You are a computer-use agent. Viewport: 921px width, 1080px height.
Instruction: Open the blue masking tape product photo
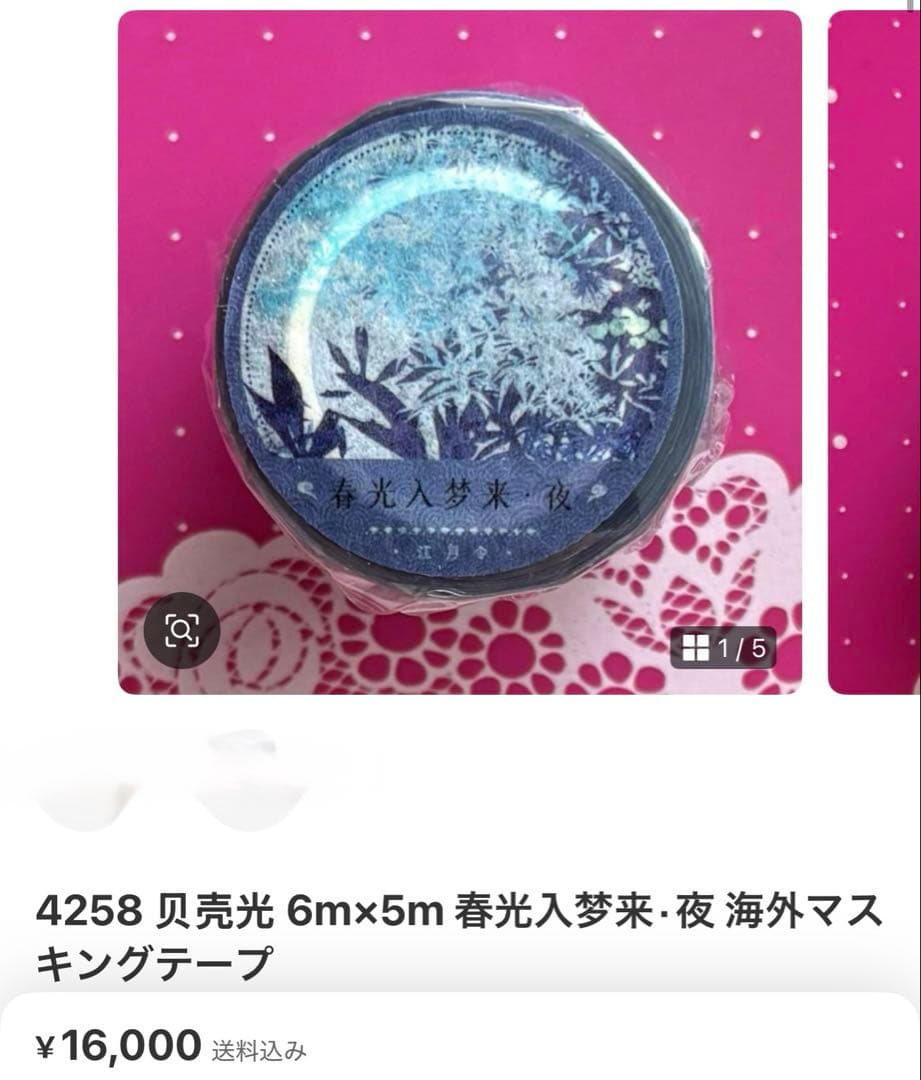460,340
